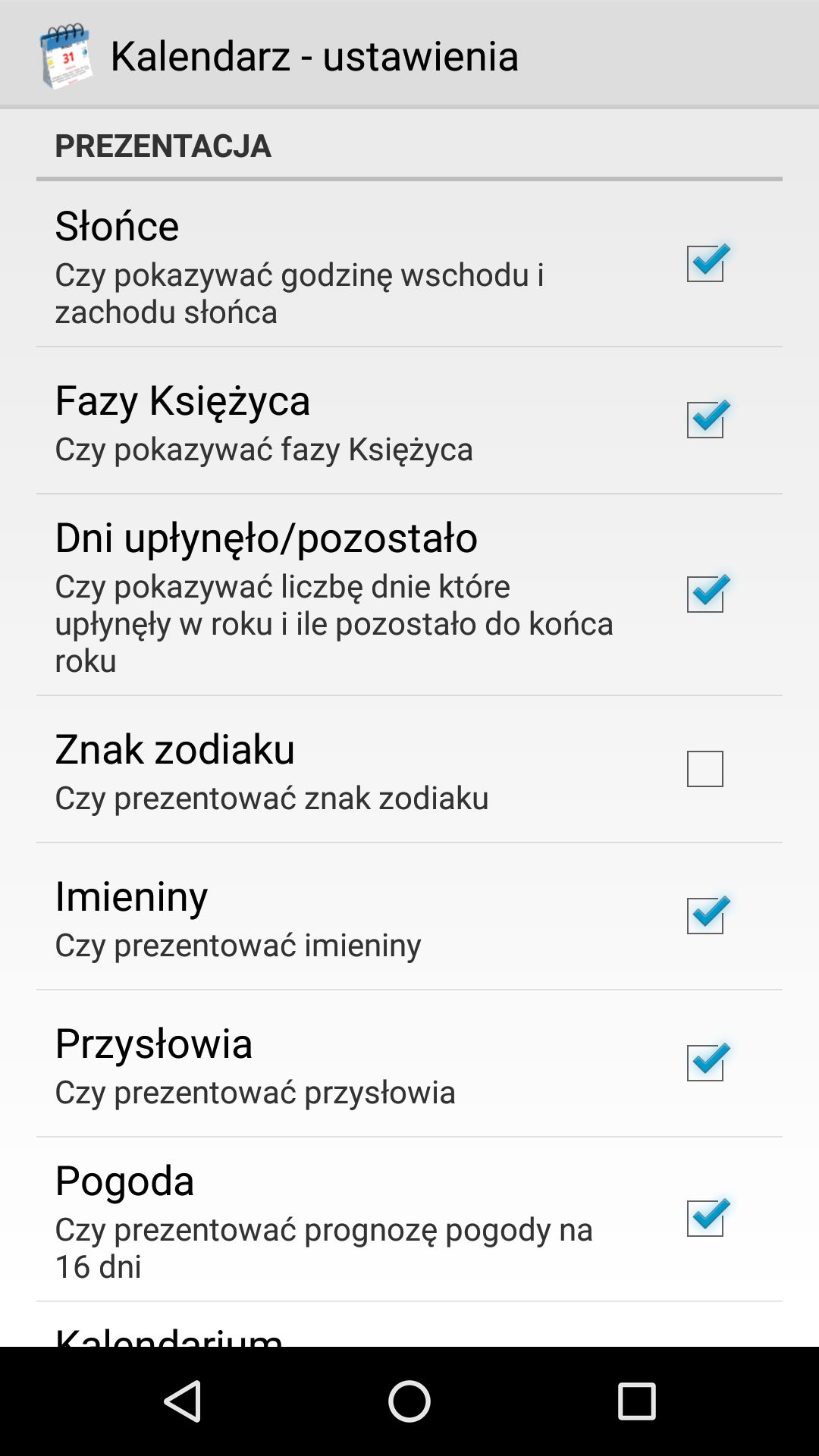
Task: Uncheck the Przysłowia option
Action: click(706, 1062)
